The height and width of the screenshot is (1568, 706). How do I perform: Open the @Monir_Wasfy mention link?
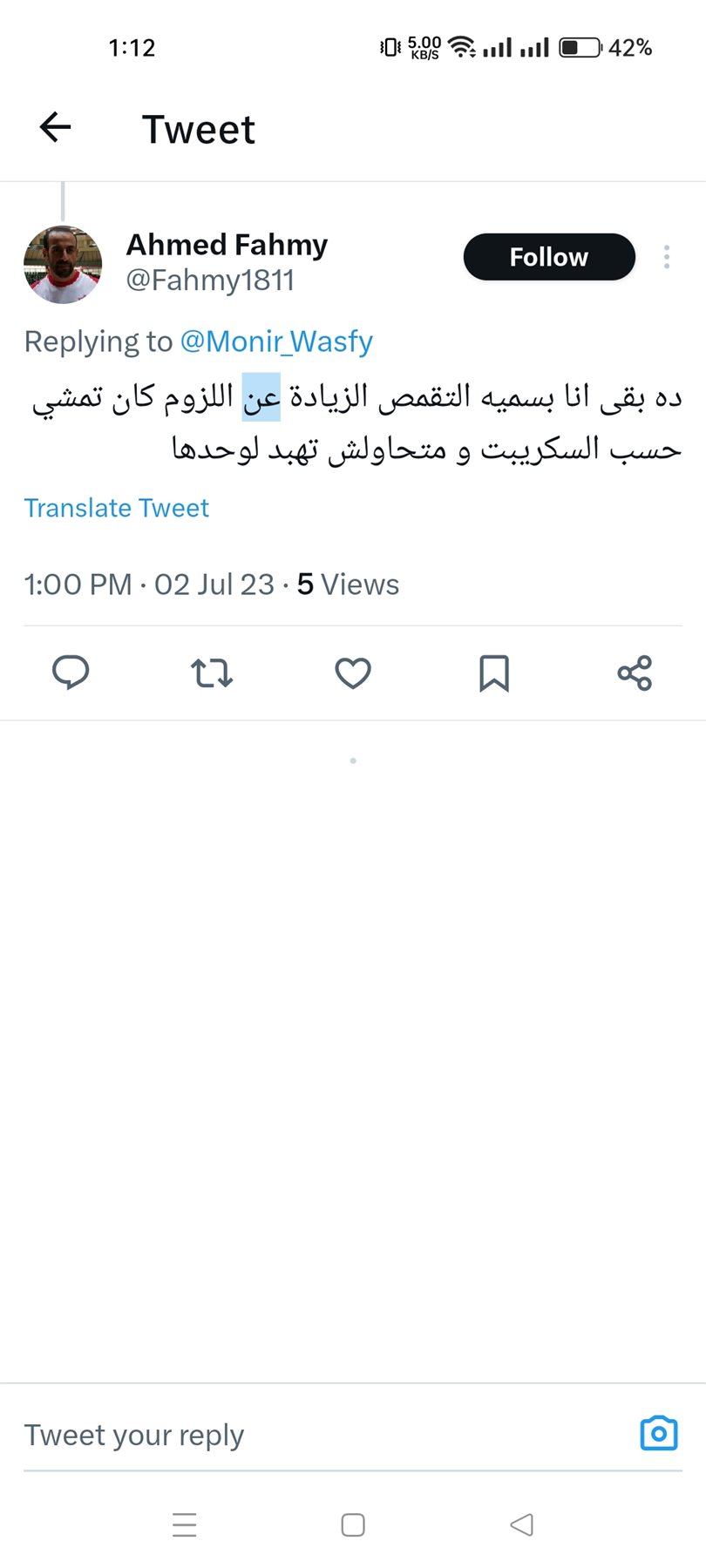pos(276,341)
